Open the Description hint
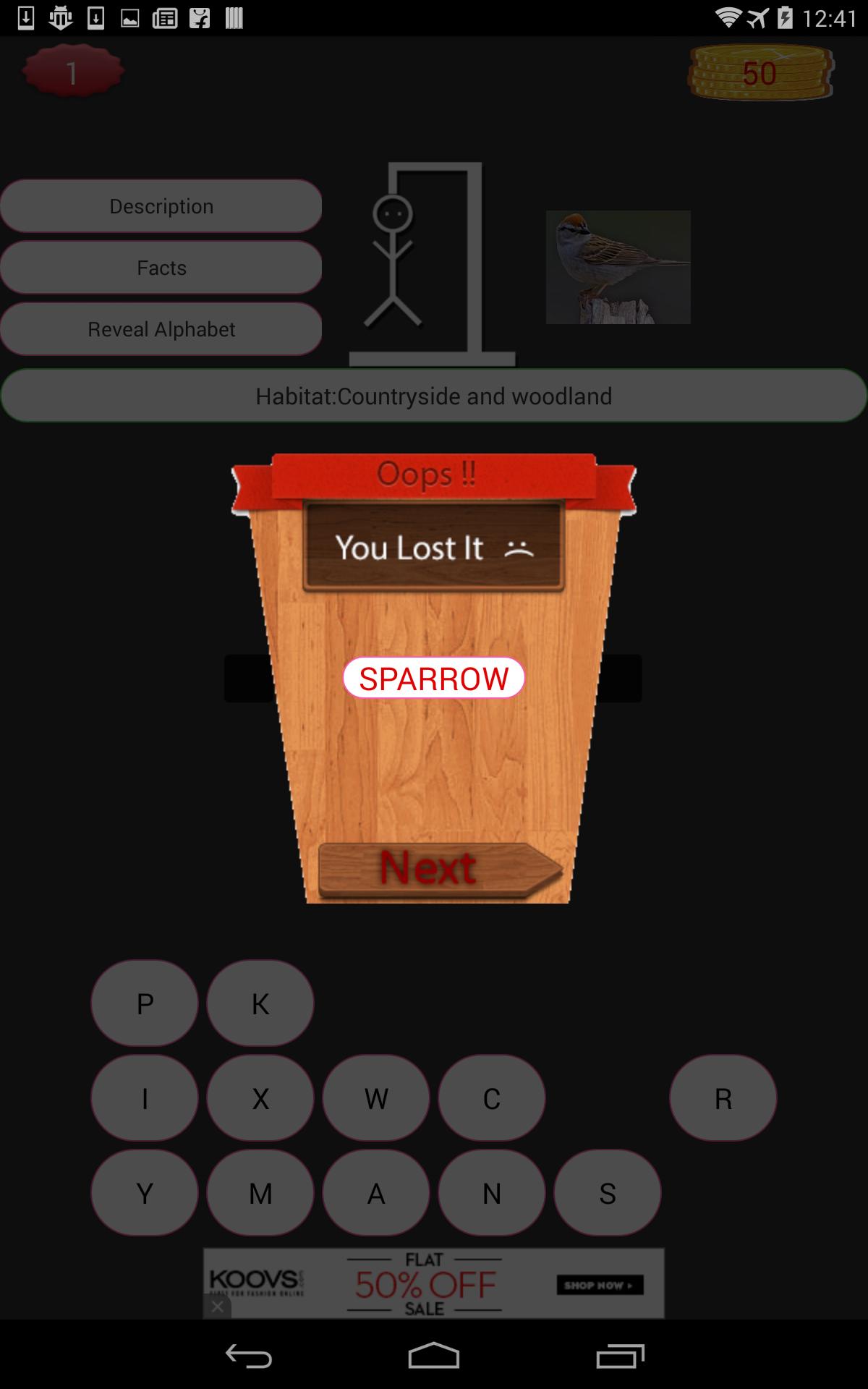The image size is (868, 1389). [161, 206]
